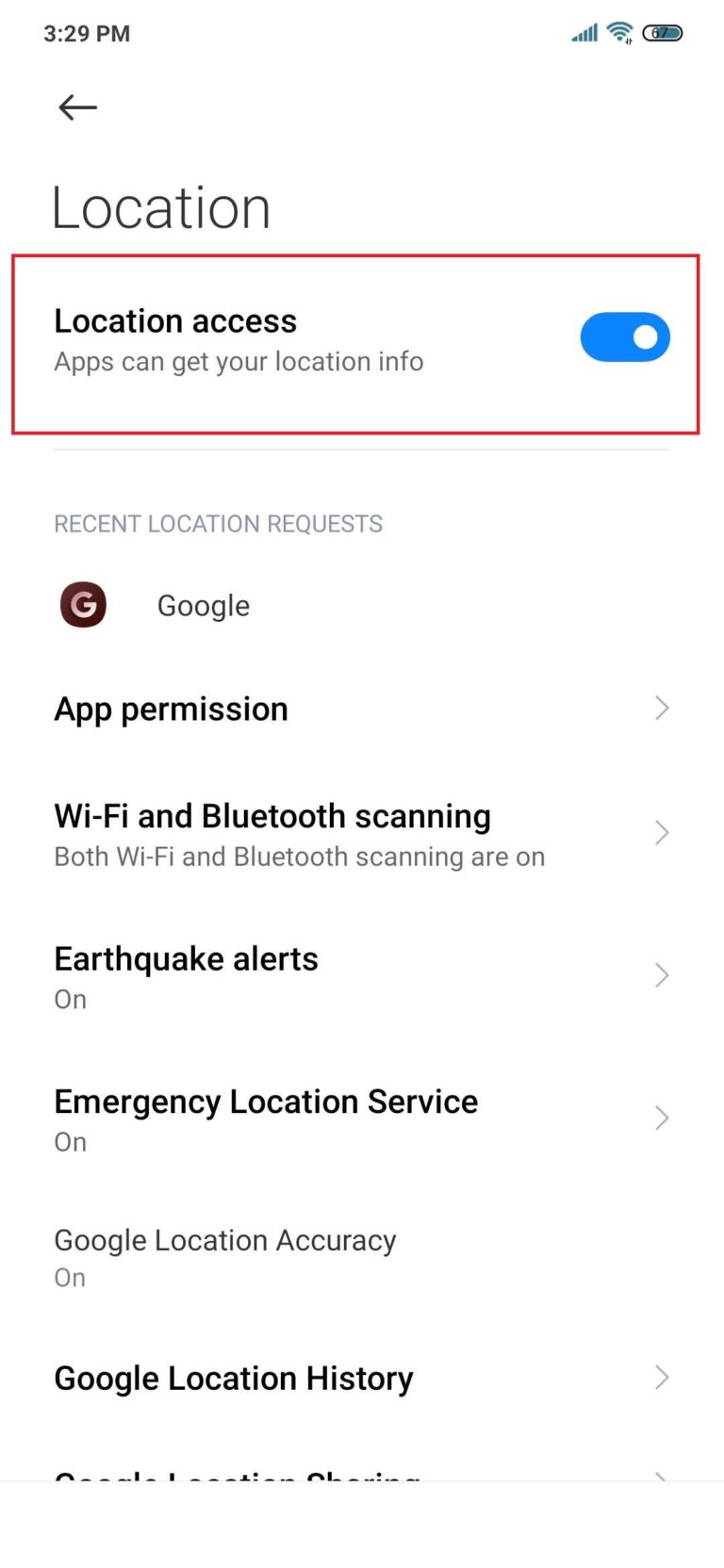Open the Google app icon under recent requests

(83, 605)
